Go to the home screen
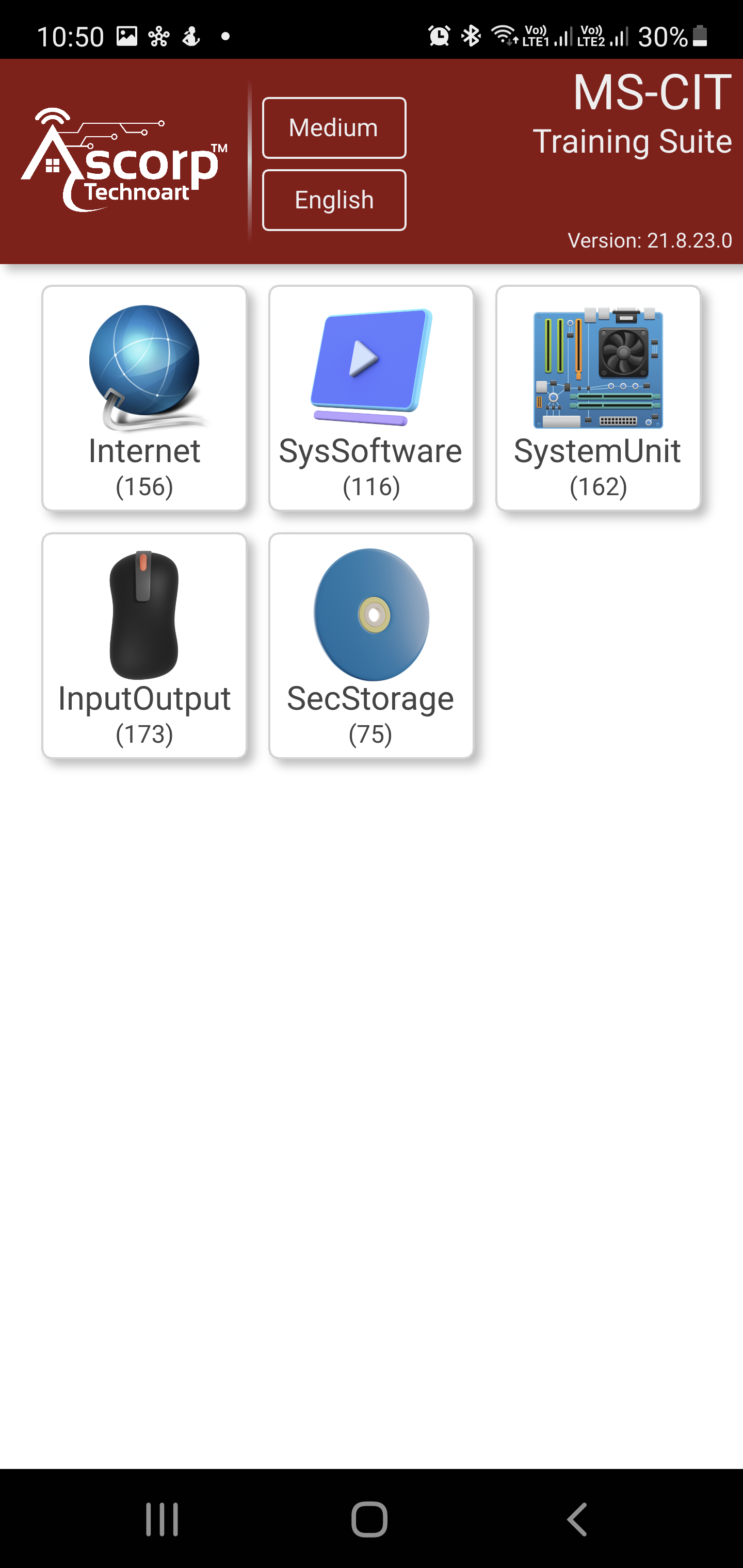Viewport: 743px width, 1568px height. [x=369, y=1520]
